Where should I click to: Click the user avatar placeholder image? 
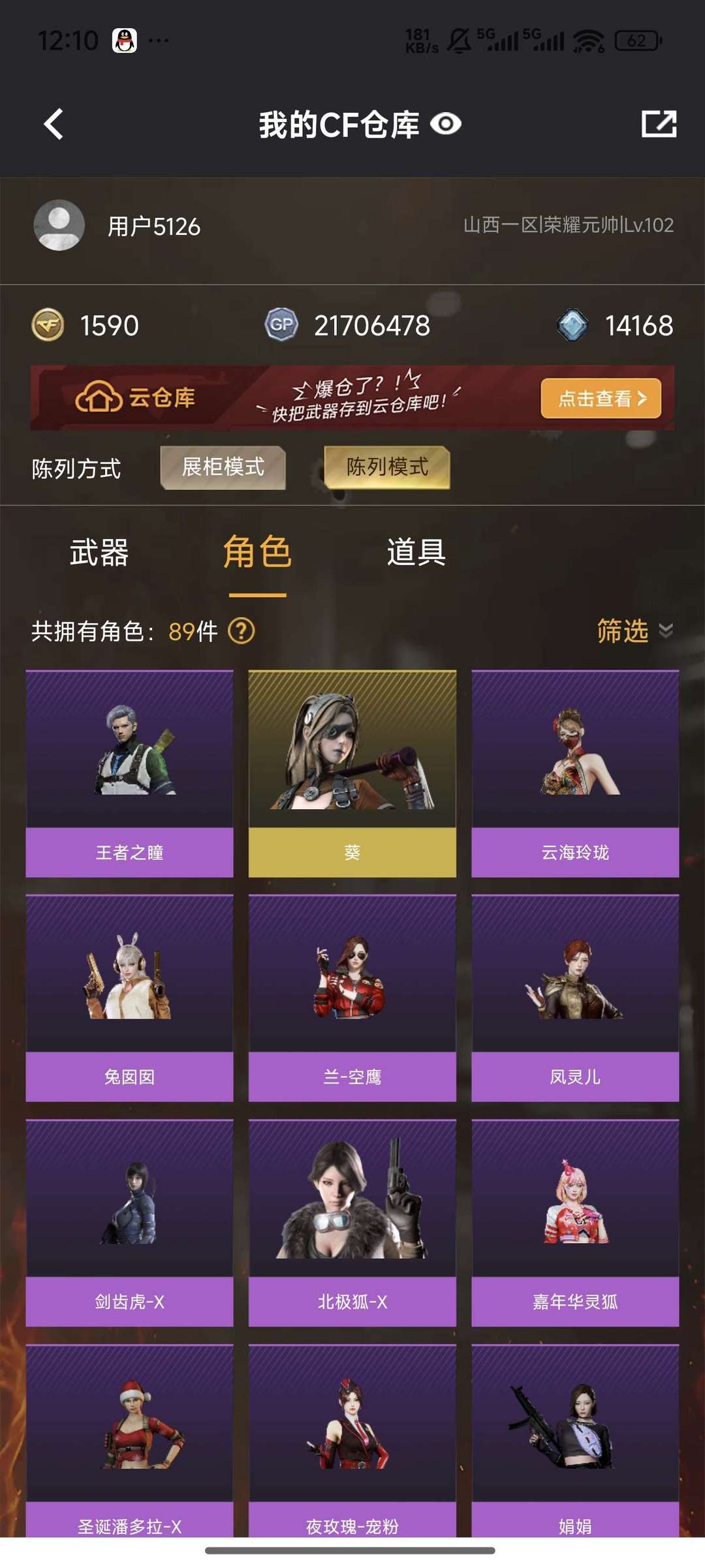59,225
